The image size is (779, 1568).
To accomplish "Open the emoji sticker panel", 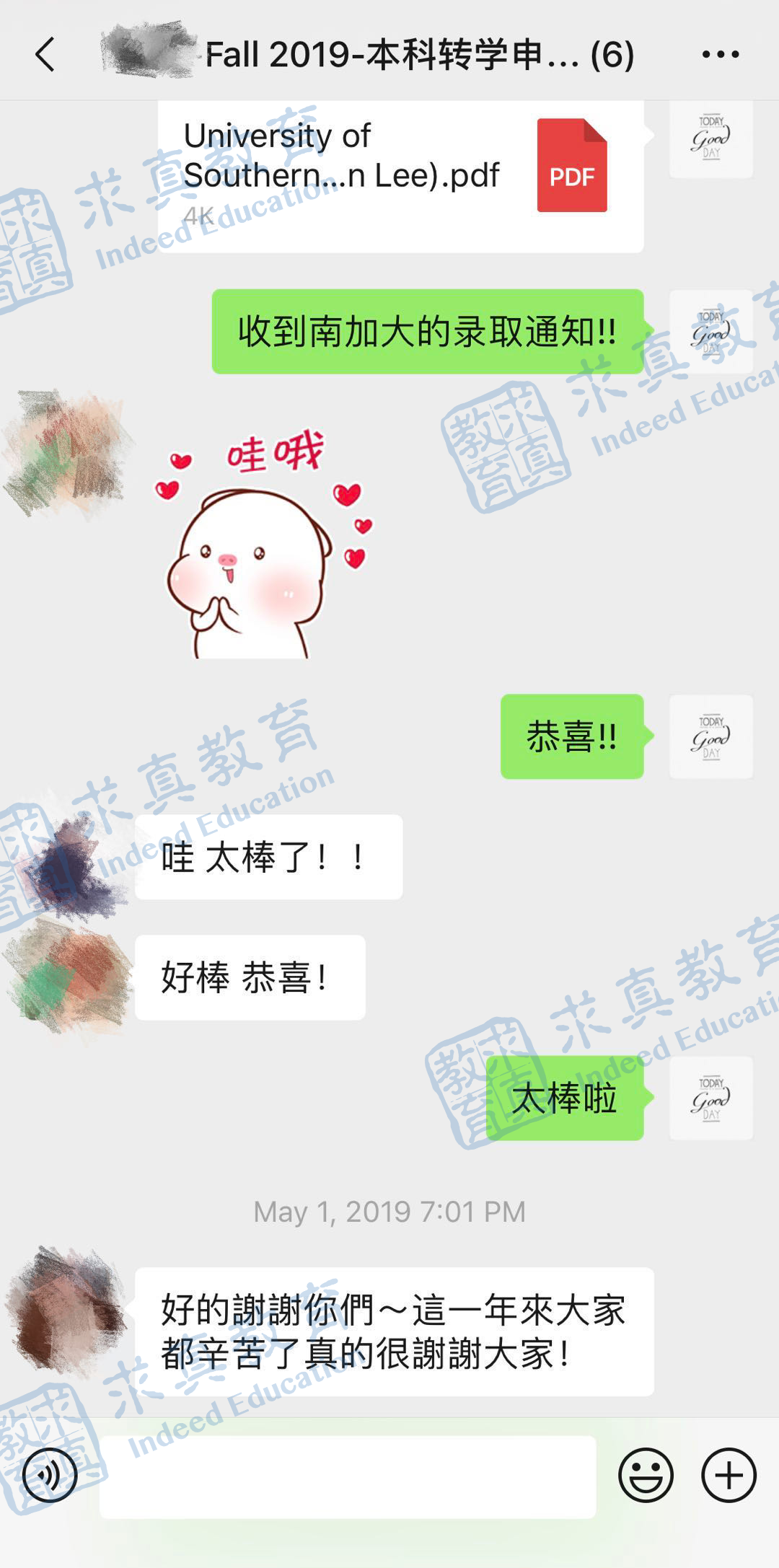I will coord(646,1475).
